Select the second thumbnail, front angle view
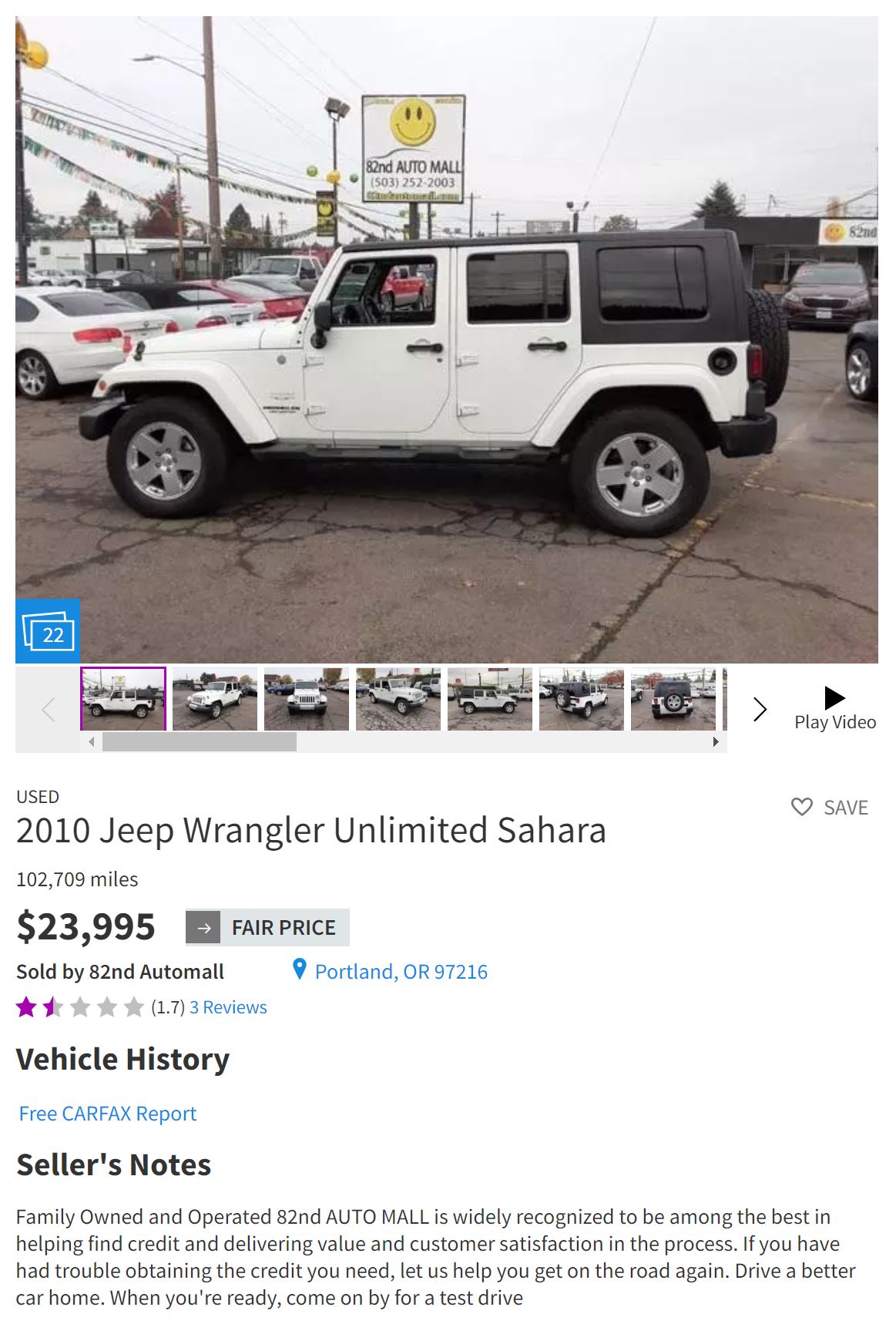This screenshot has height=1334, width=896. tap(215, 699)
